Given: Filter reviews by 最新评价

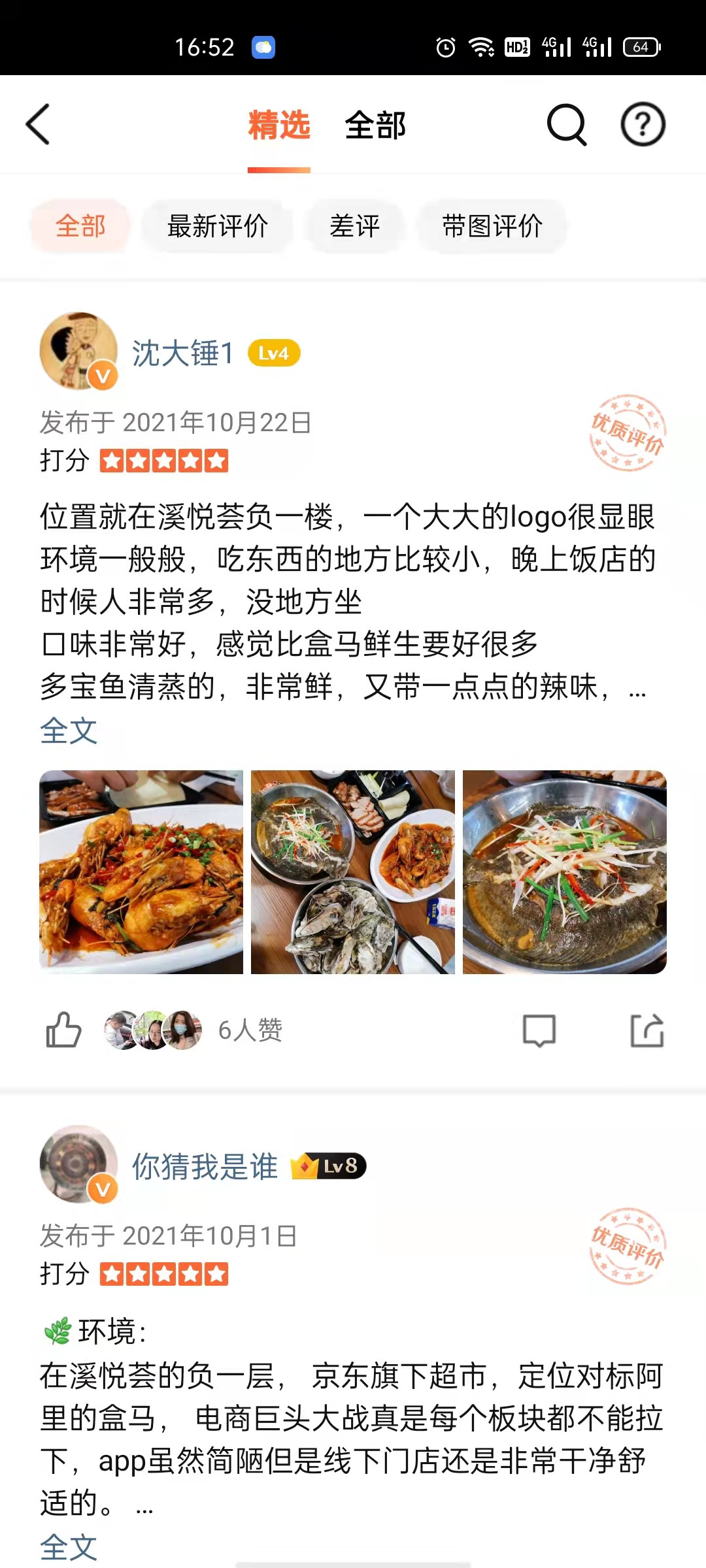Looking at the screenshot, I should pos(218,226).
